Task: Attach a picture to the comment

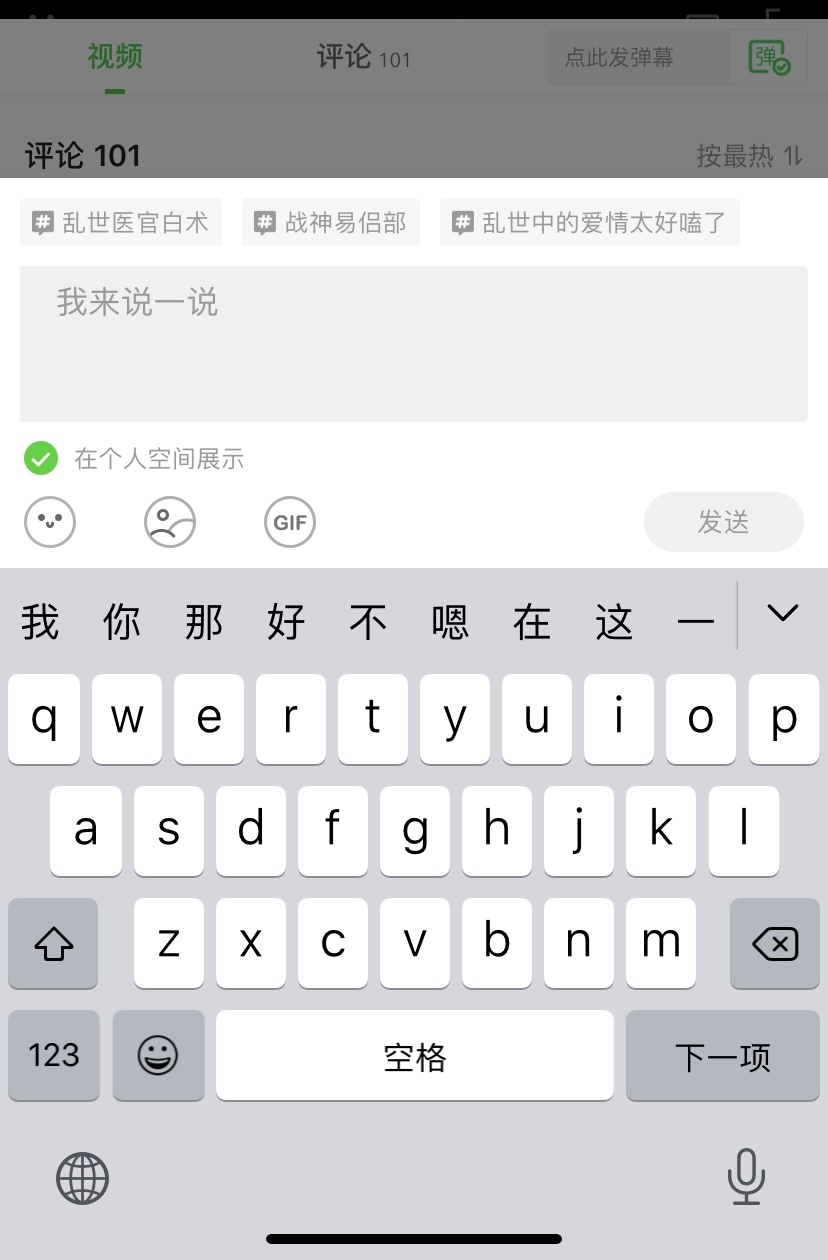Action: click(x=170, y=522)
